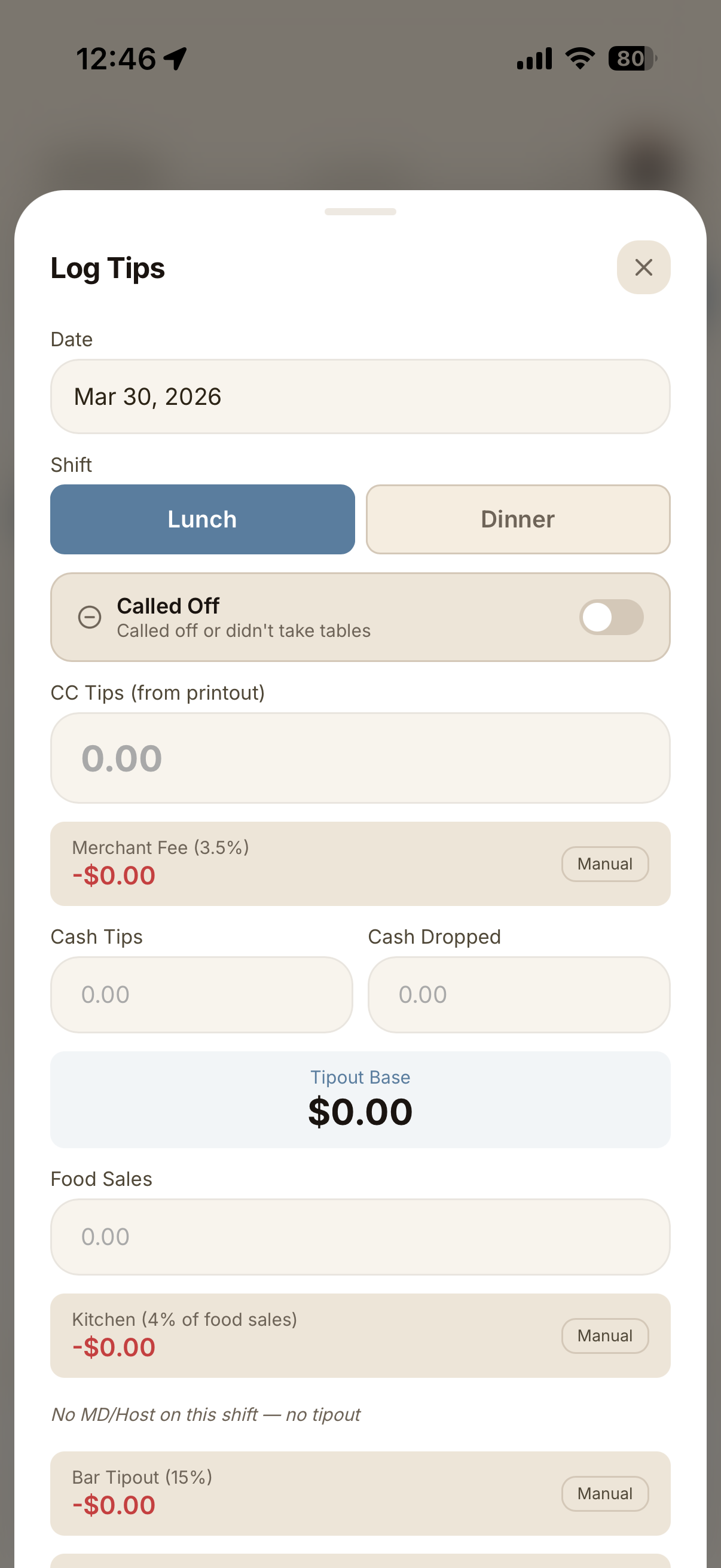Click the minus circle icon beside Called Off

pyautogui.click(x=89, y=617)
